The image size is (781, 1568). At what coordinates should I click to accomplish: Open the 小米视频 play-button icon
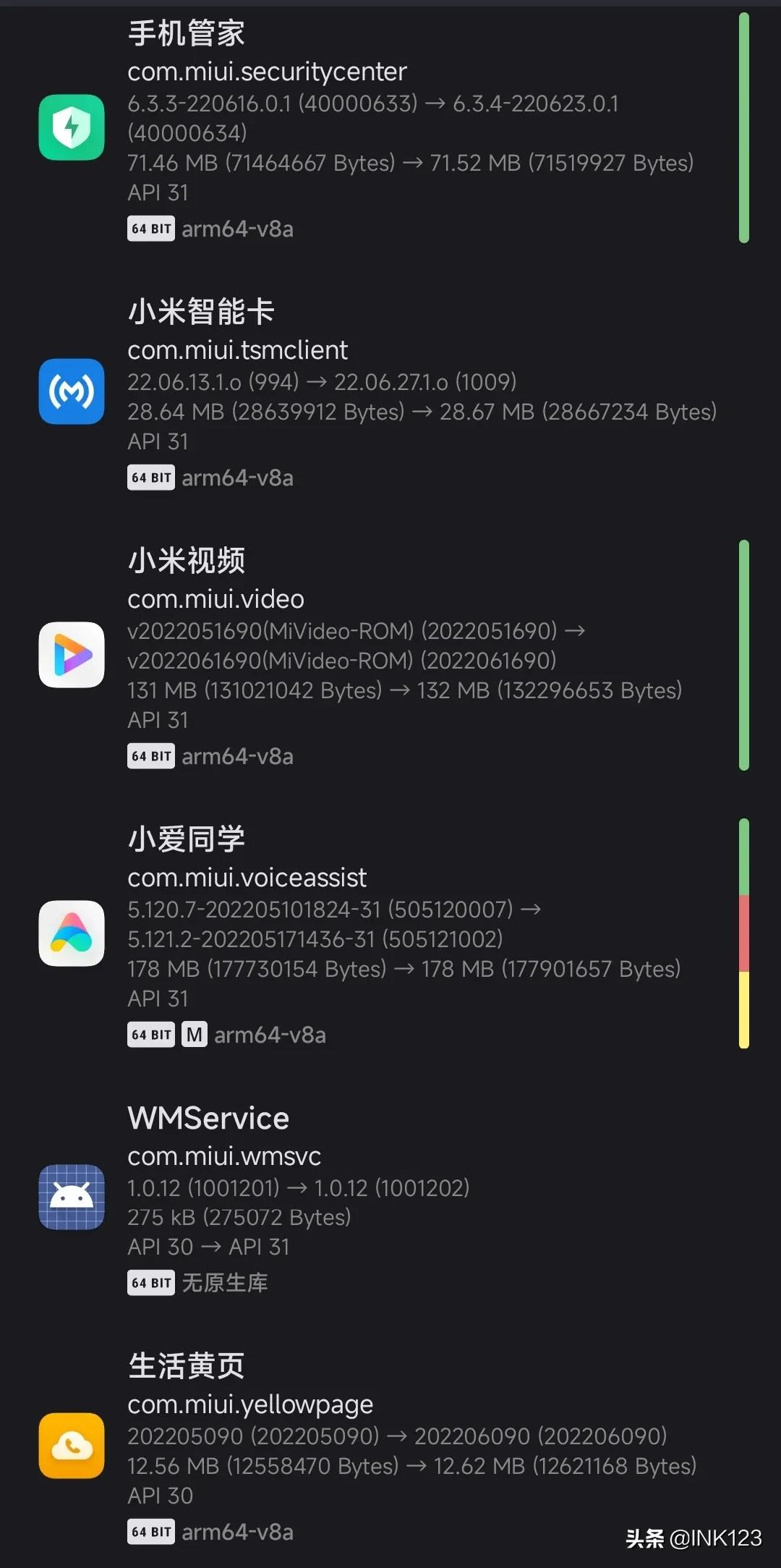71,655
